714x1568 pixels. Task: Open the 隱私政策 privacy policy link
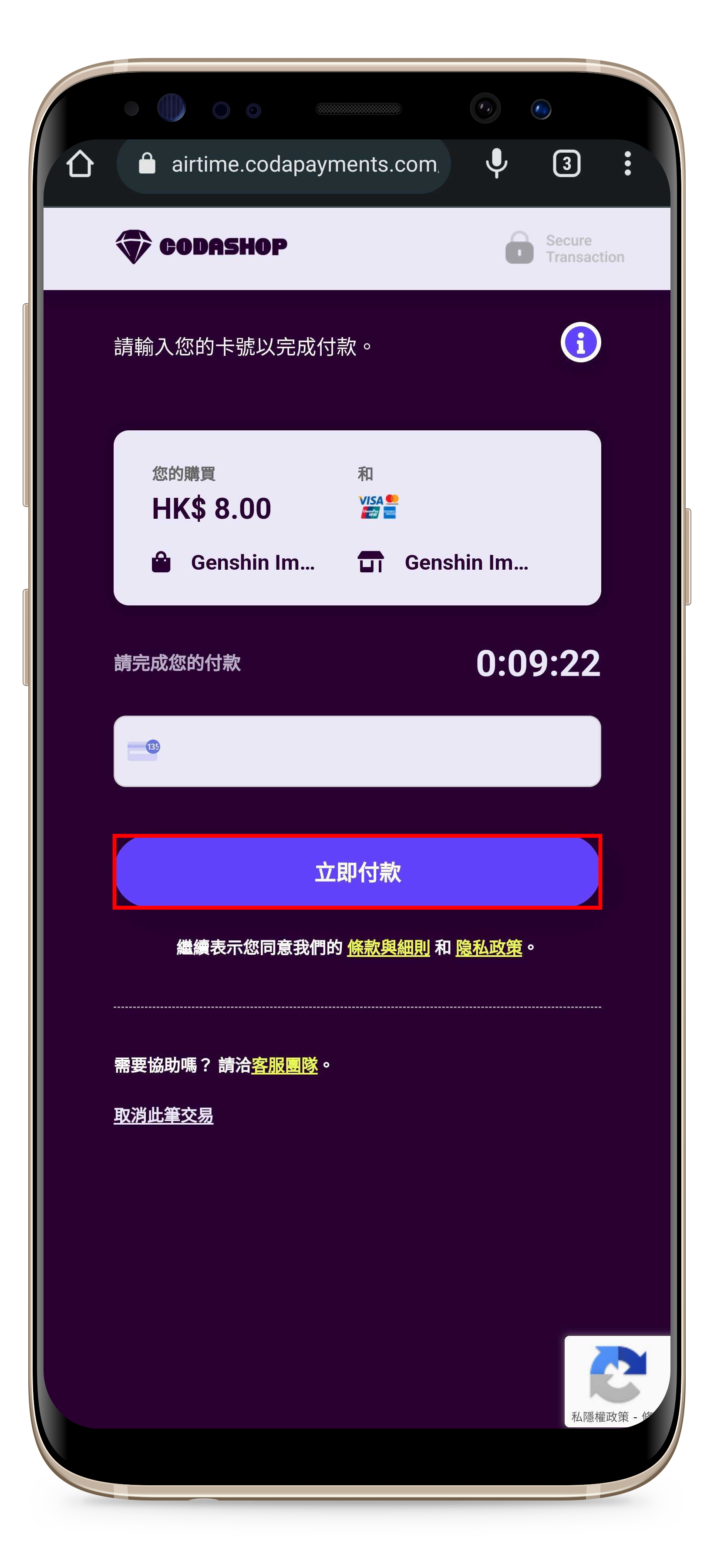coord(488,947)
